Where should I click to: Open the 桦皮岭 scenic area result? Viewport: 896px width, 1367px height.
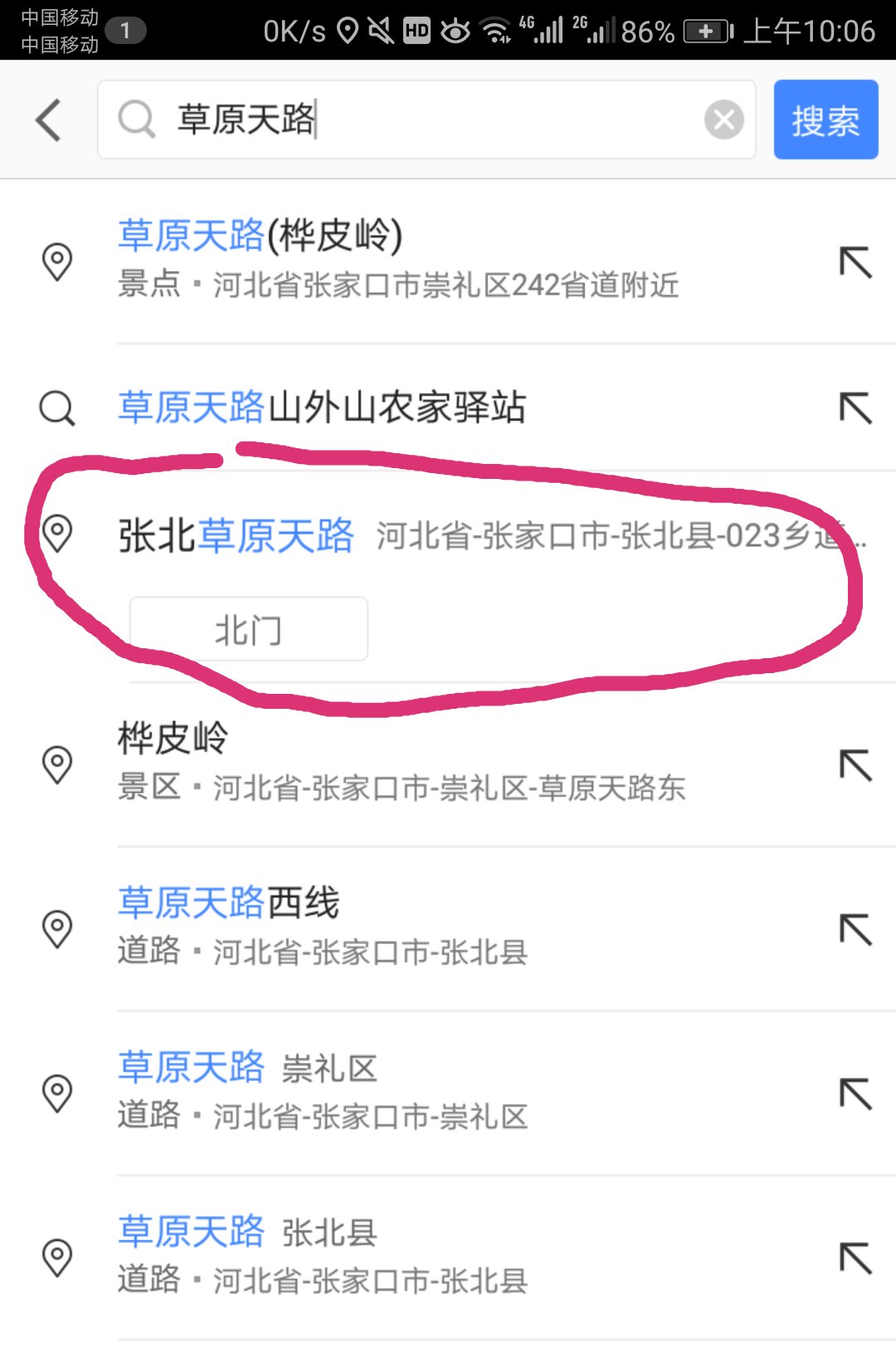click(398, 761)
